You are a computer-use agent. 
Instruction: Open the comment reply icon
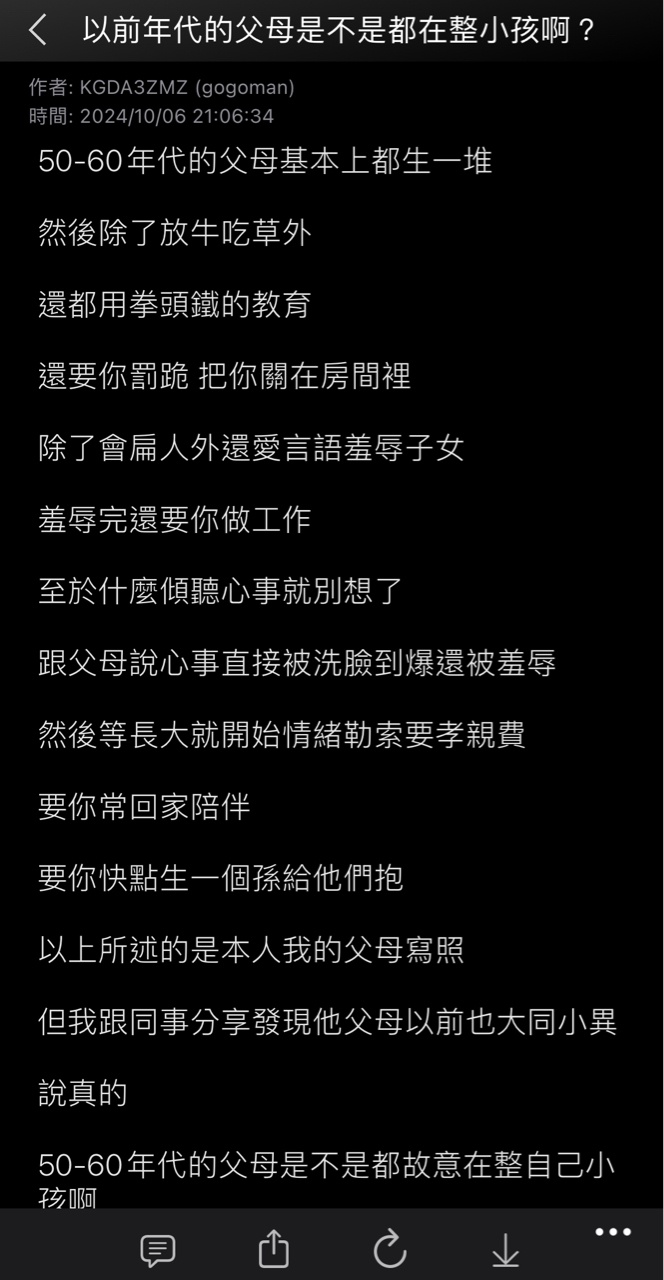click(x=157, y=1249)
